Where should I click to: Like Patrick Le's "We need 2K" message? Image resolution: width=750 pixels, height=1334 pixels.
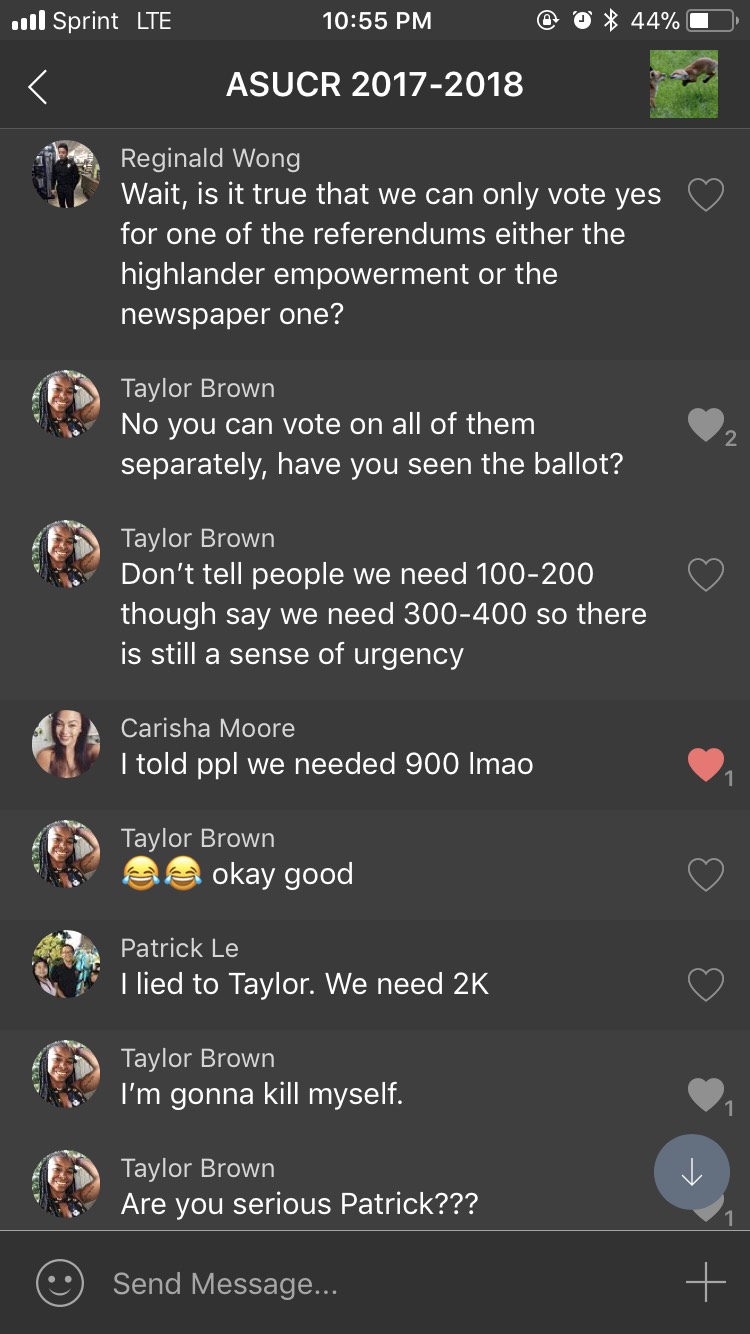tap(706, 985)
